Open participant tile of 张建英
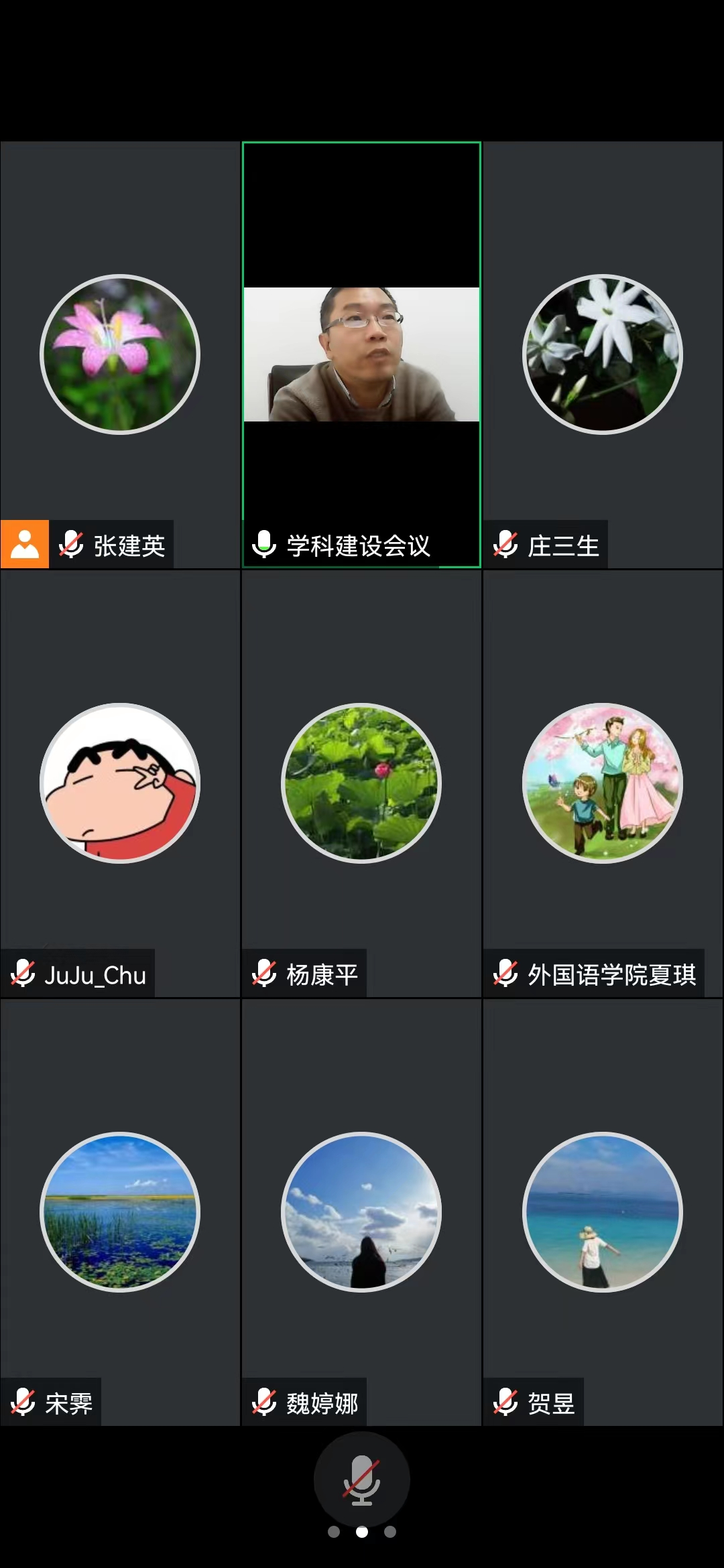Screen dimensions: 724x1568 pos(120,354)
